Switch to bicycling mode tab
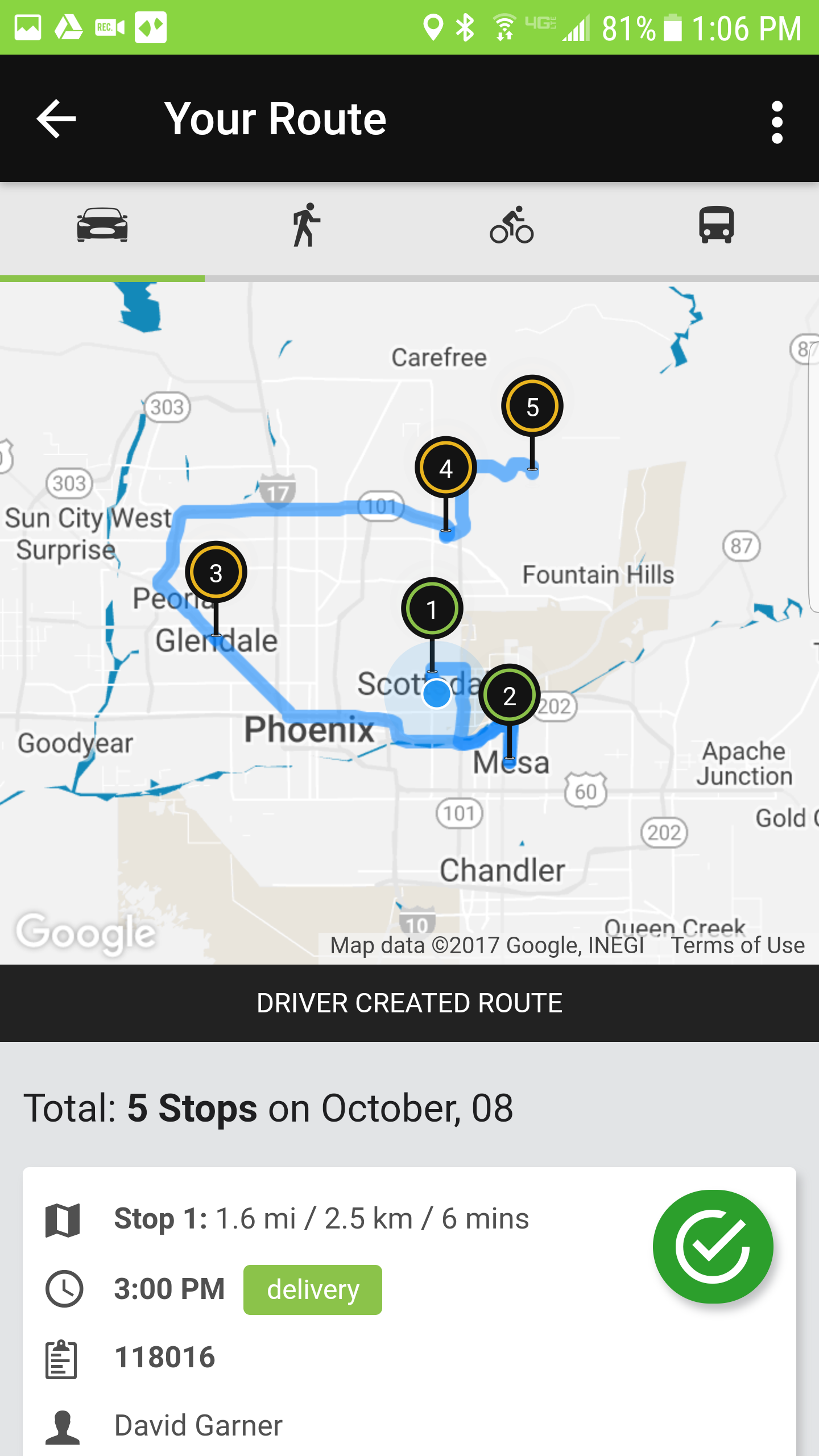This screenshot has height=1456, width=819. coord(512,226)
